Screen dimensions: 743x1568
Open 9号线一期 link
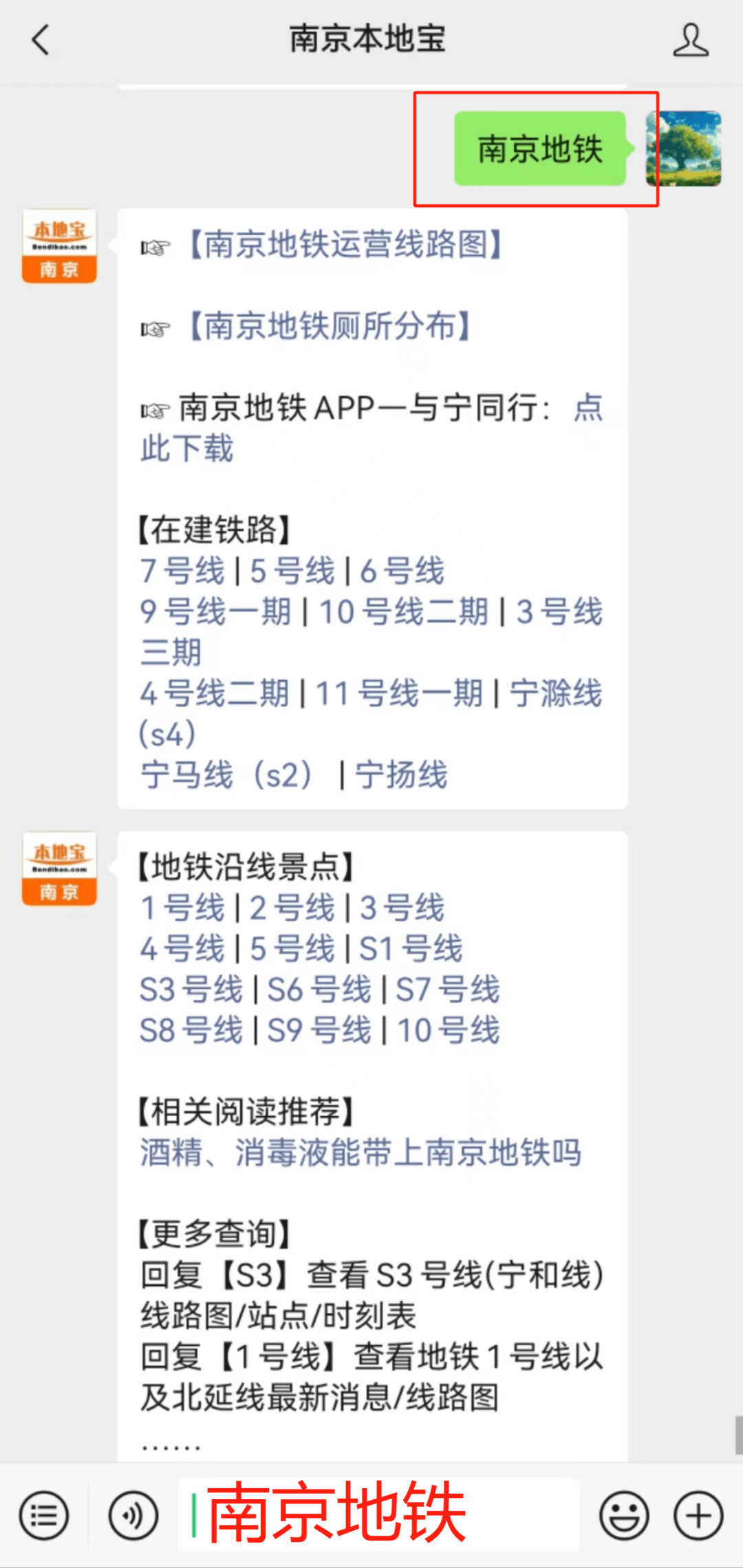point(216,611)
